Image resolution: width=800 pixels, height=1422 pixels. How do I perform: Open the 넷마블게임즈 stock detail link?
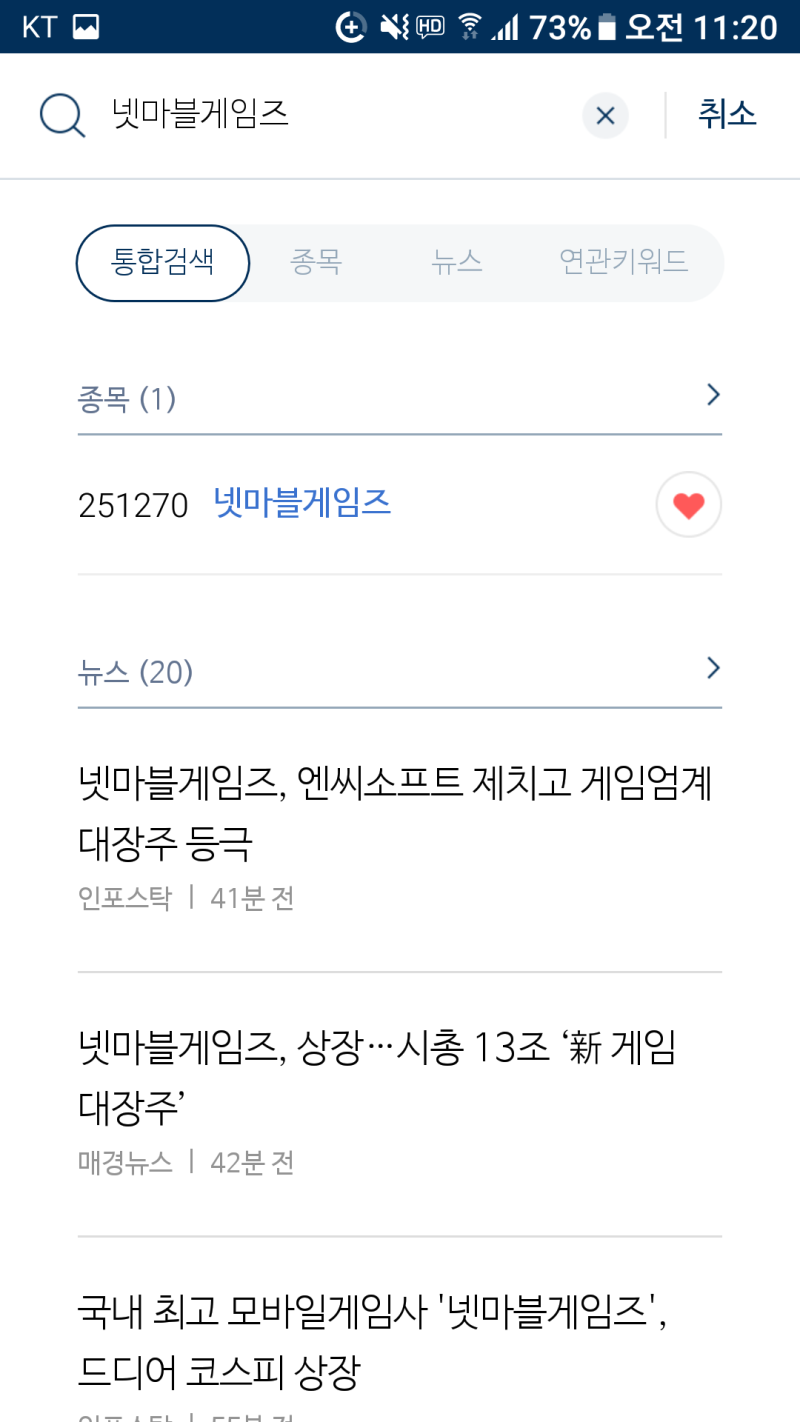[300, 505]
